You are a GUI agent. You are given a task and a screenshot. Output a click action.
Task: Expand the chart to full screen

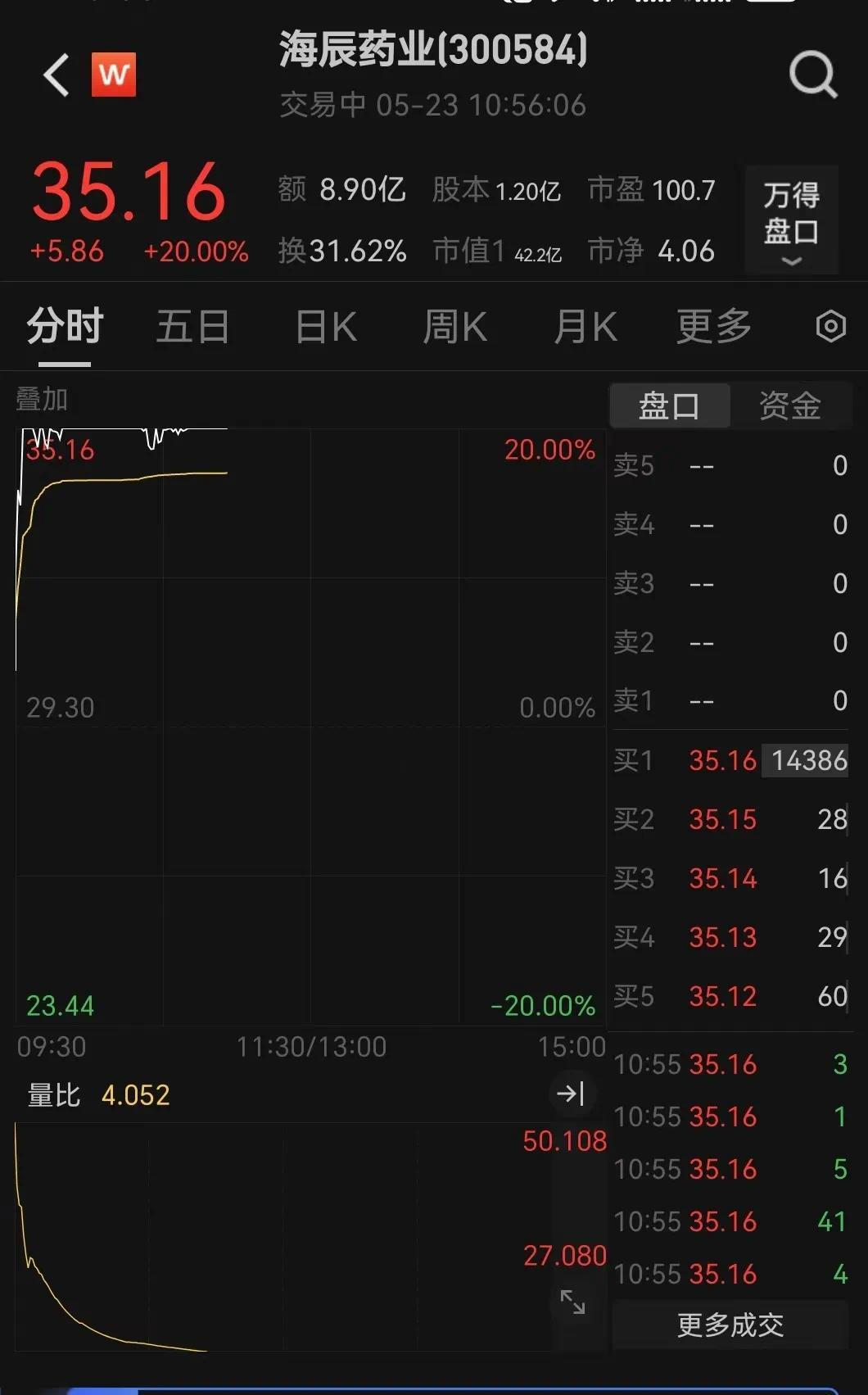pos(572,1302)
